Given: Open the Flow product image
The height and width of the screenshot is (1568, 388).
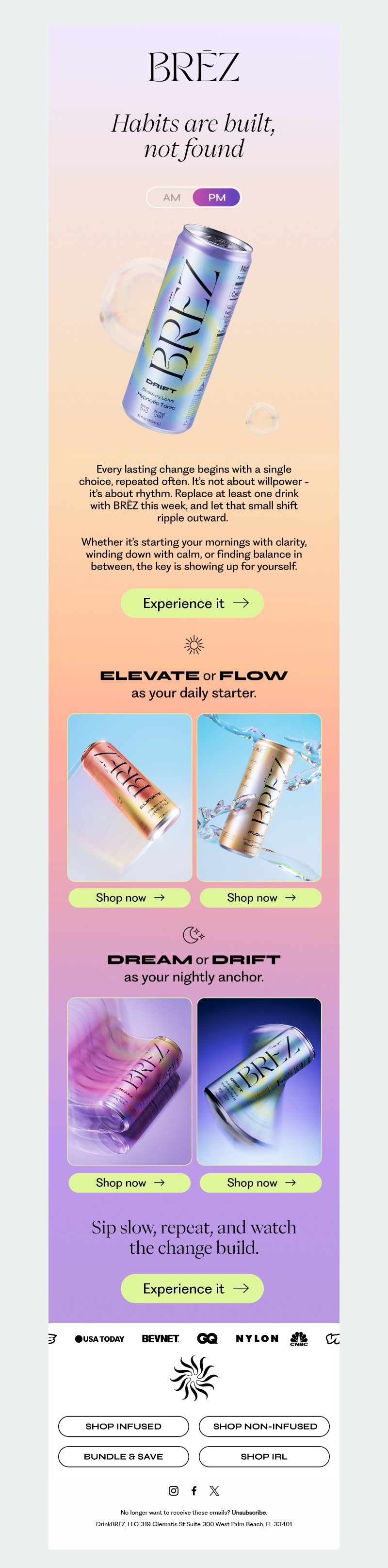Looking at the screenshot, I should (x=259, y=797).
